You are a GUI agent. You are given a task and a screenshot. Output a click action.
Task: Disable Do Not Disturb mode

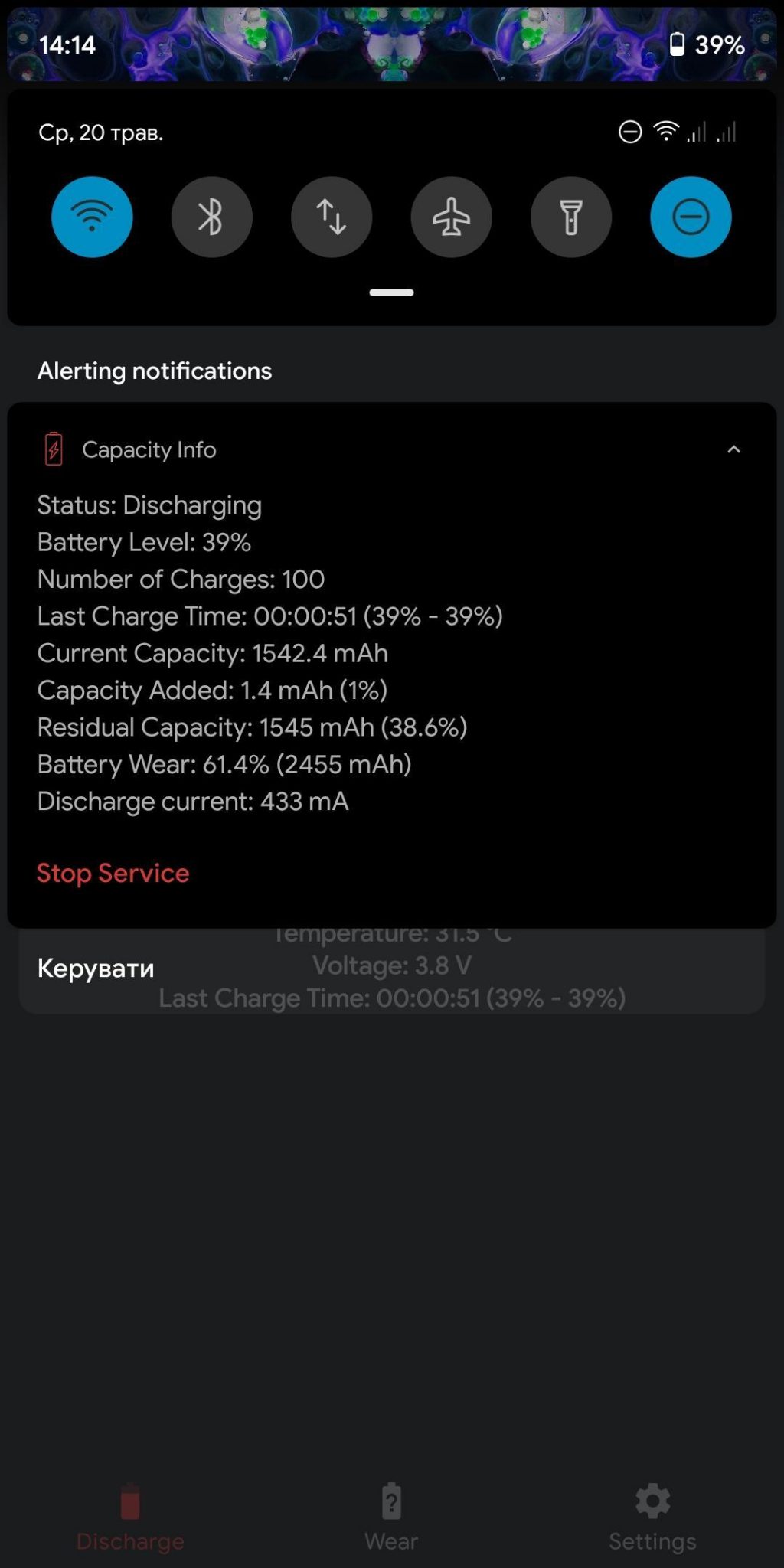(690, 217)
